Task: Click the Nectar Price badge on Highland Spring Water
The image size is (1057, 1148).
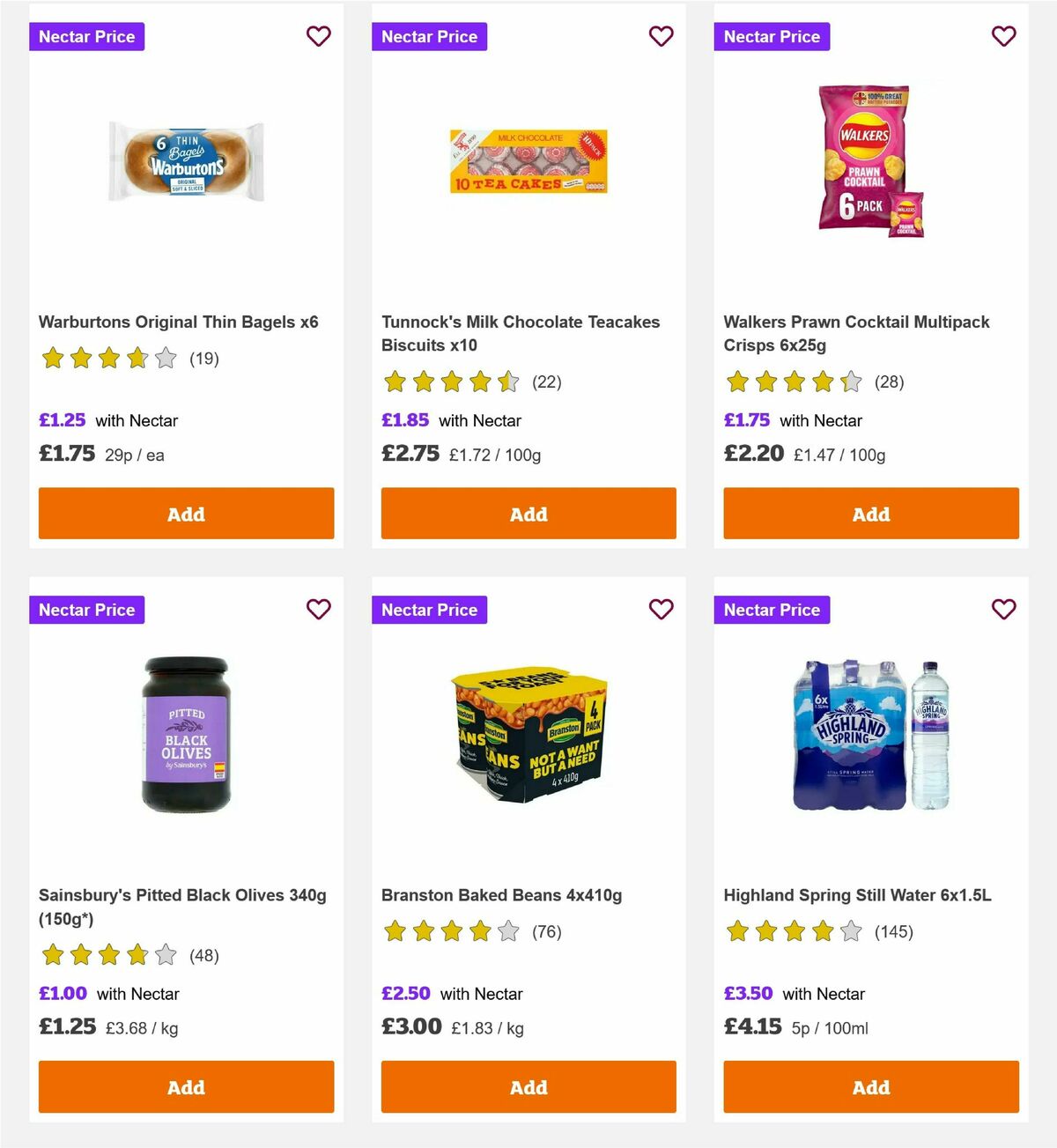Action: (772, 609)
